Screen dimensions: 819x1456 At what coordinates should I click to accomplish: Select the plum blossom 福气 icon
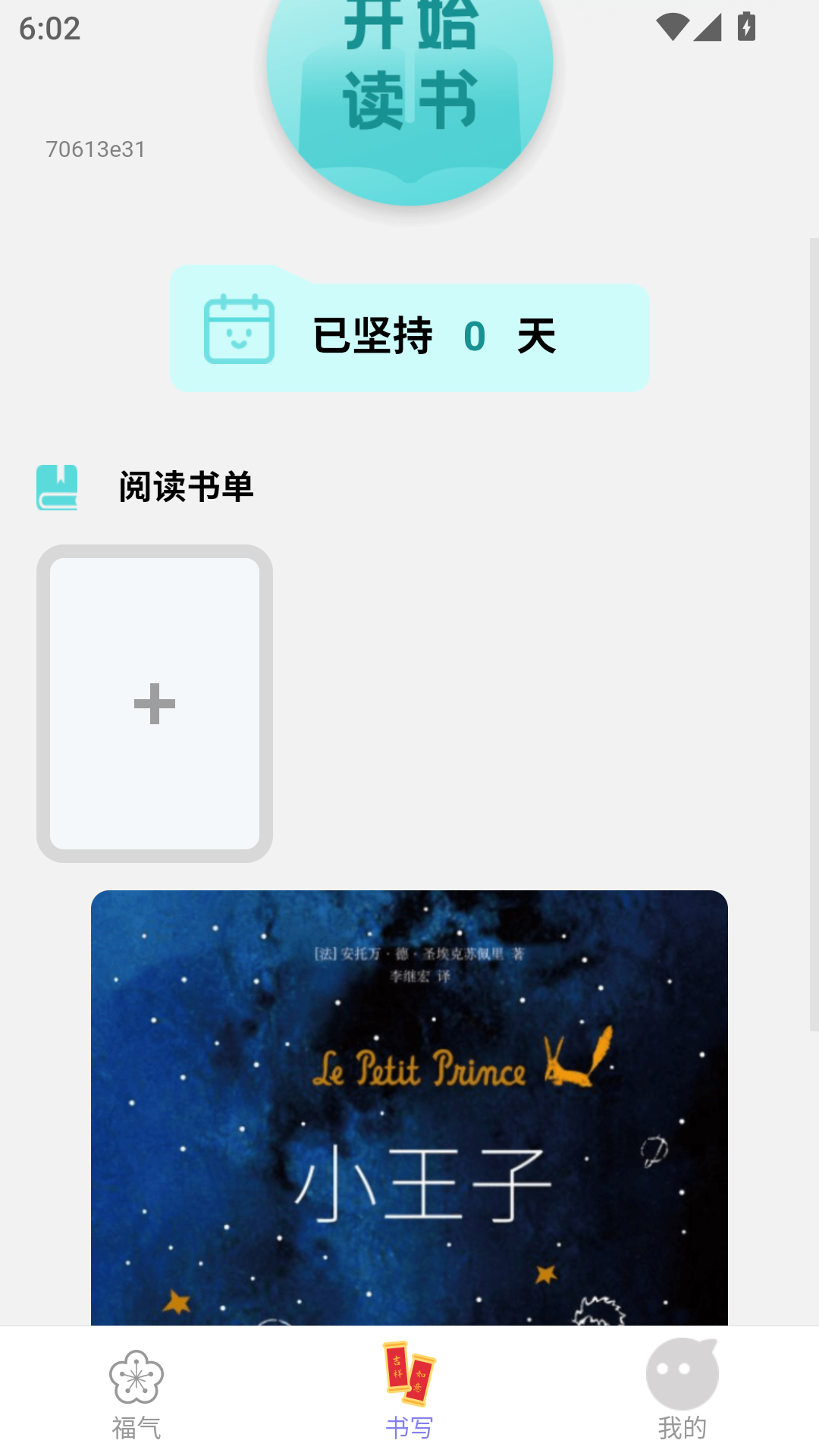click(136, 1378)
